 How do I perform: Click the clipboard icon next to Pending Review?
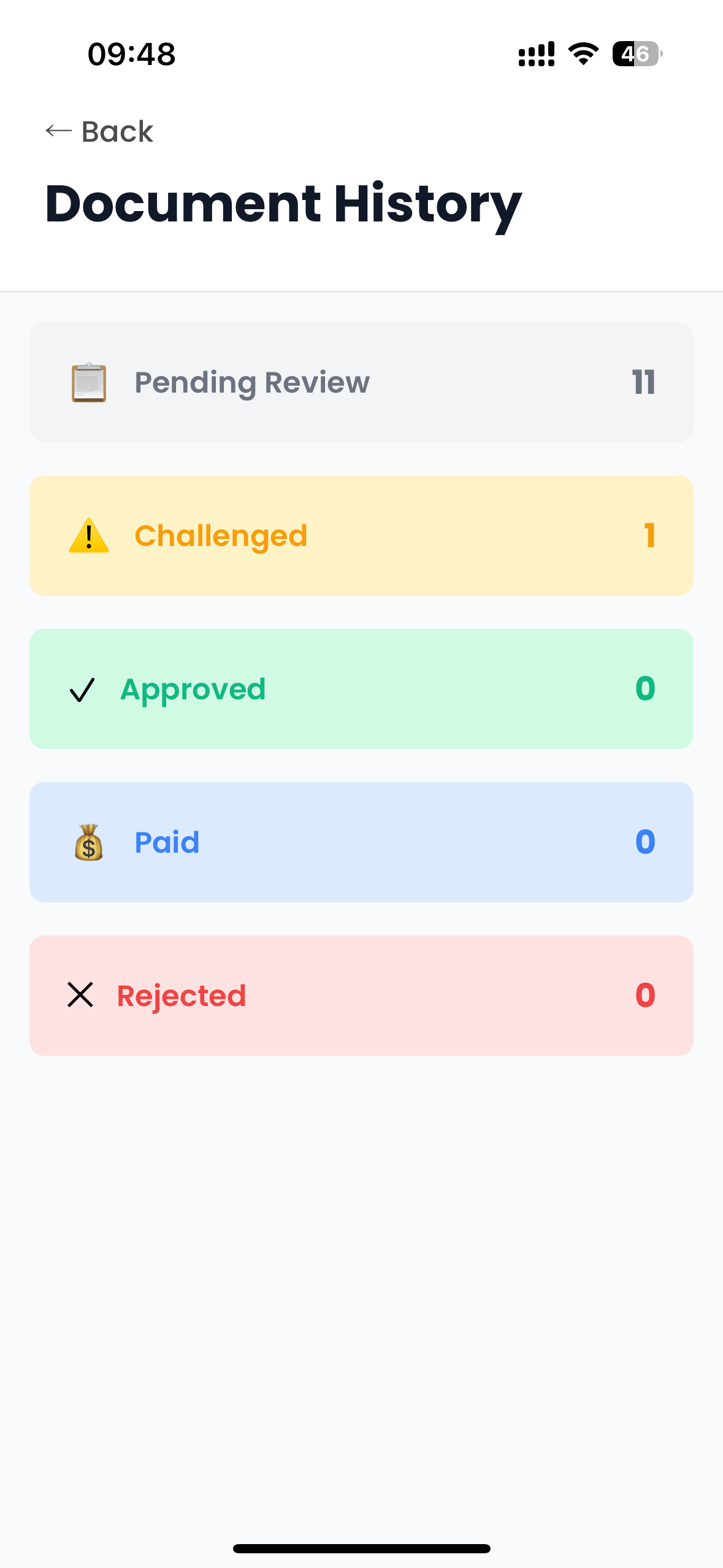pos(87,382)
